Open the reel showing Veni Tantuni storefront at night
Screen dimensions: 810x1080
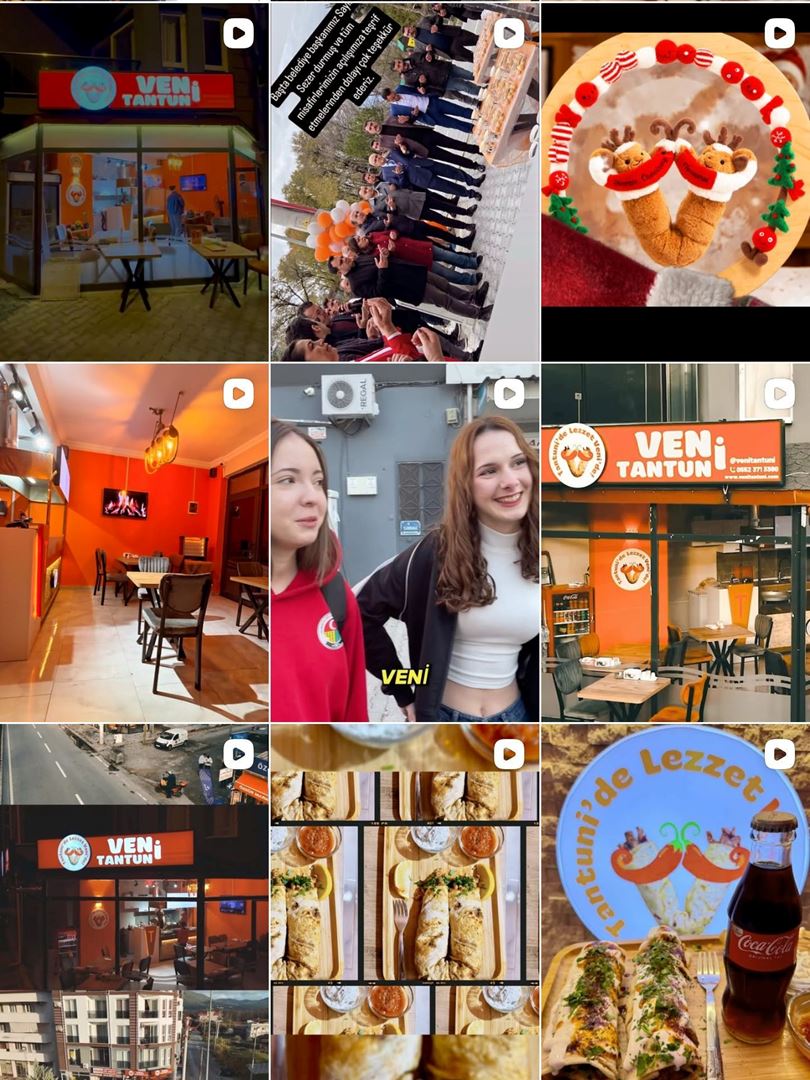coord(134,181)
